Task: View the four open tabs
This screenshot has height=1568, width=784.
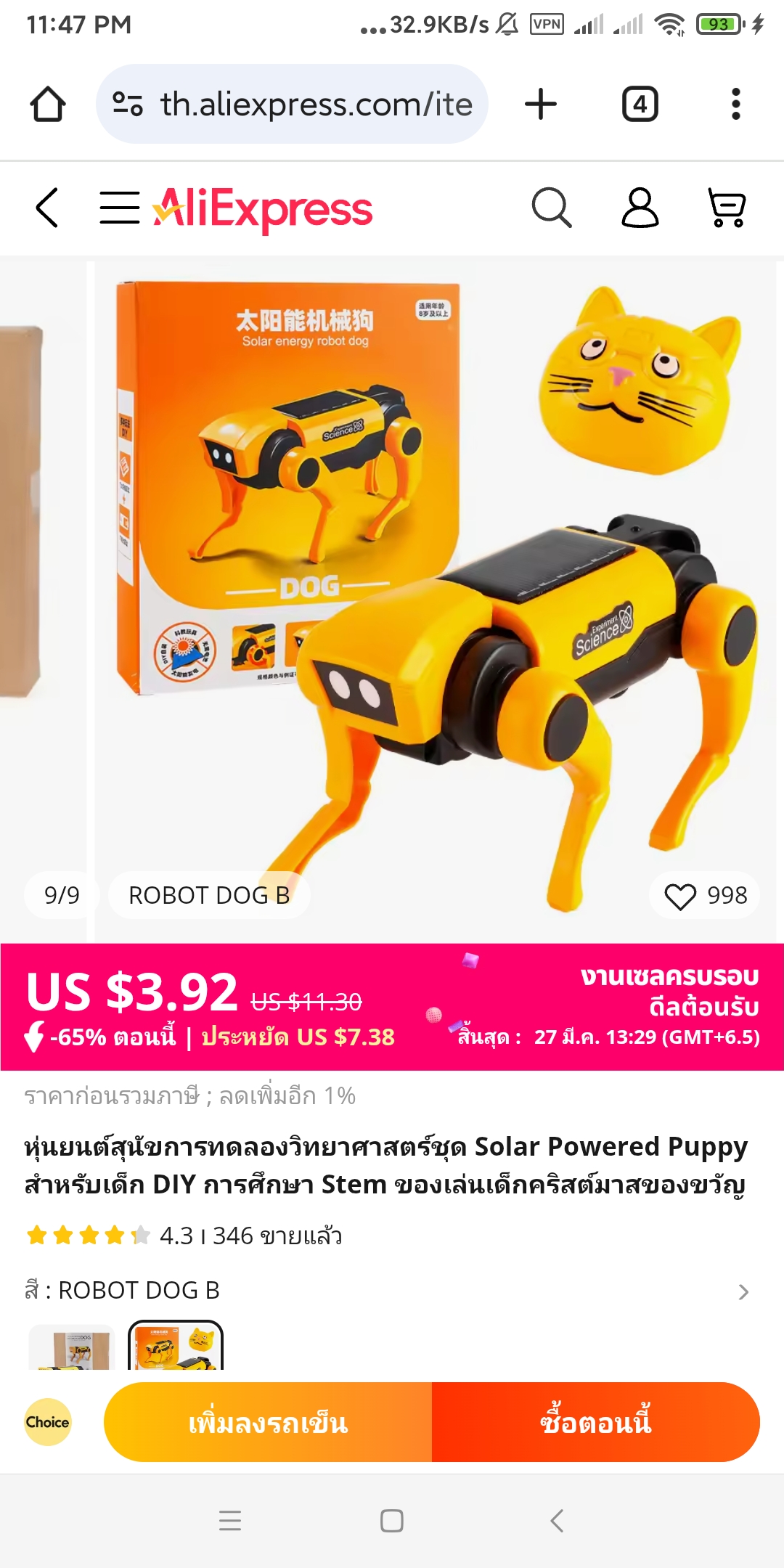Action: pyautogui.click(x=640, y=105)
